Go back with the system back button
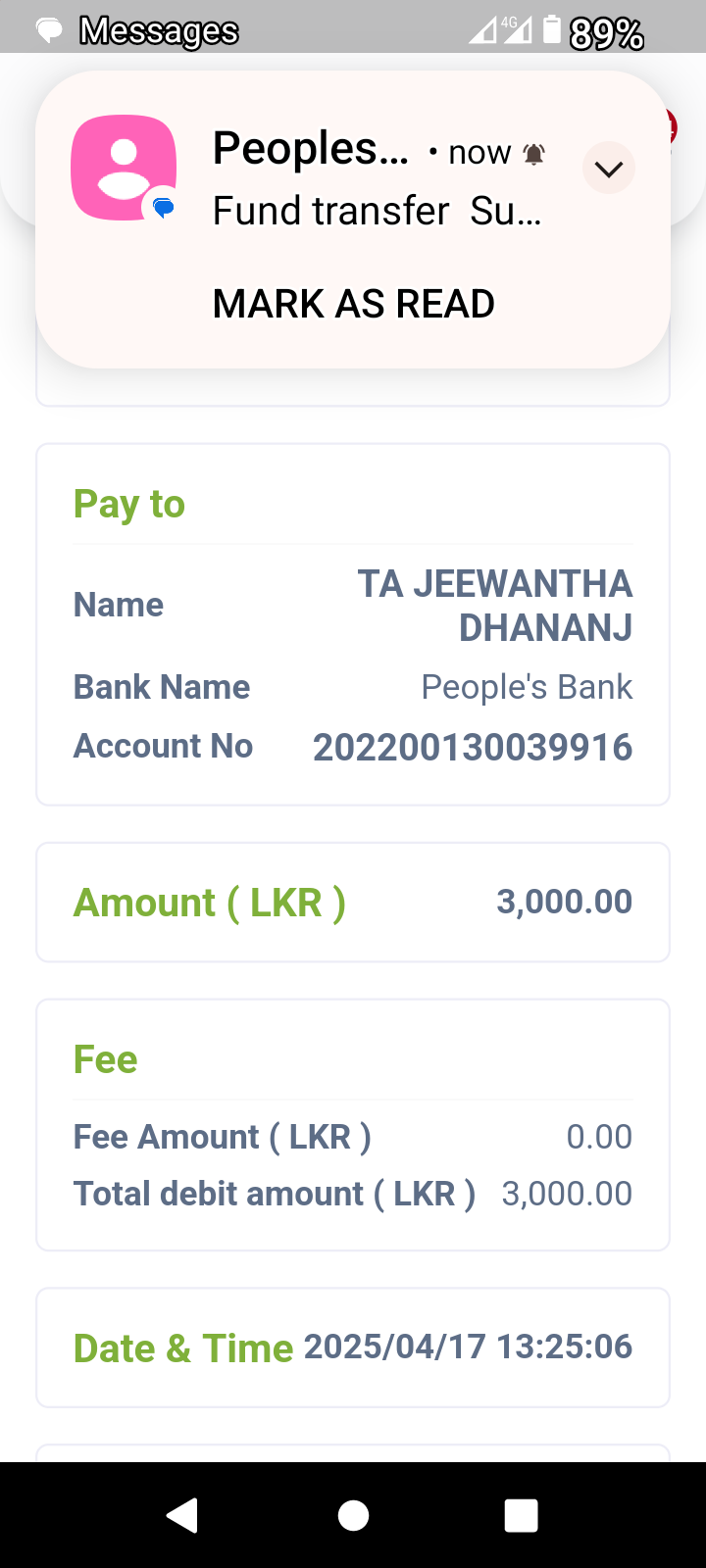The height and width of the screenshot is (1568, 706). coord(182,1515)
